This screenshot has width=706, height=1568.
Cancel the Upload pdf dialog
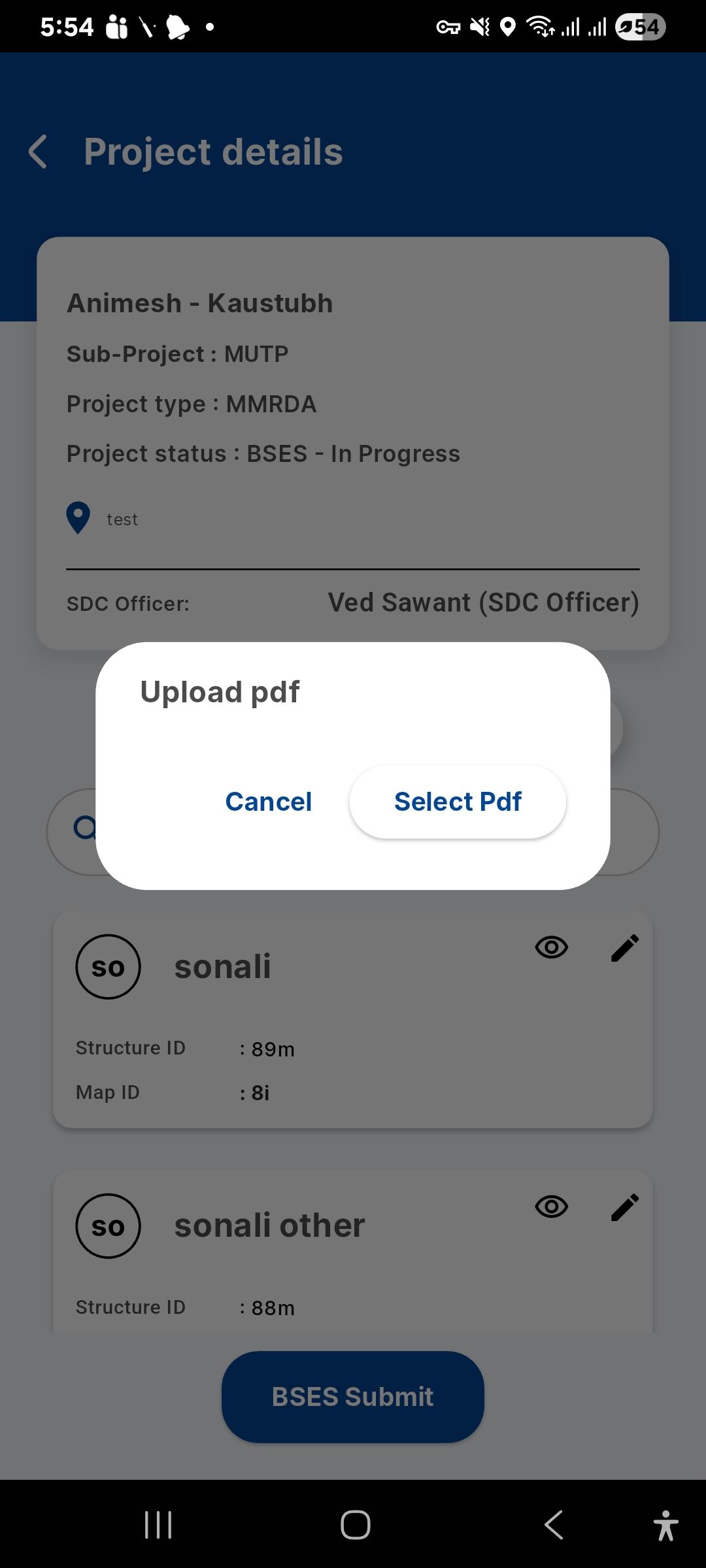(x=268, y=802)
